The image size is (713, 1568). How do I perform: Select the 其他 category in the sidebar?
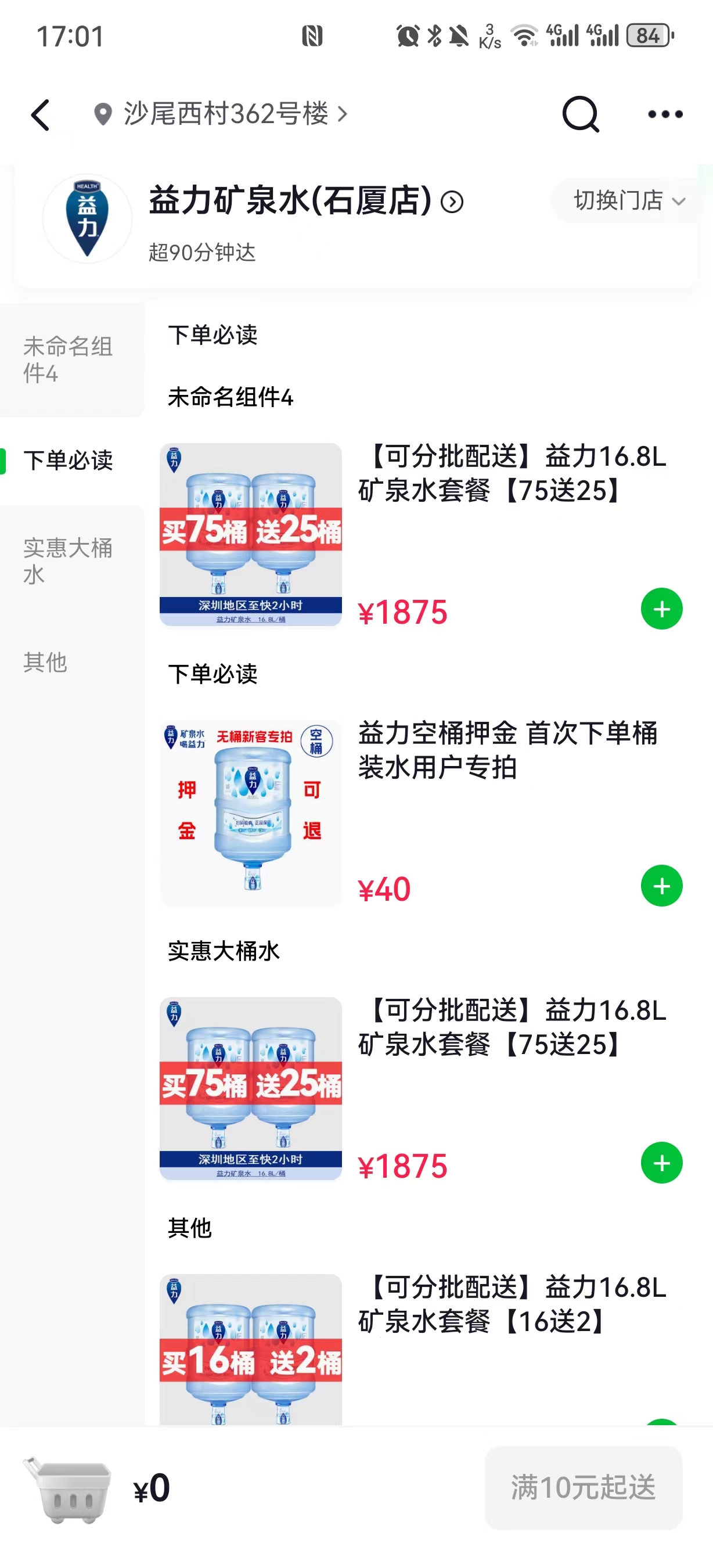tap(46, 661)
